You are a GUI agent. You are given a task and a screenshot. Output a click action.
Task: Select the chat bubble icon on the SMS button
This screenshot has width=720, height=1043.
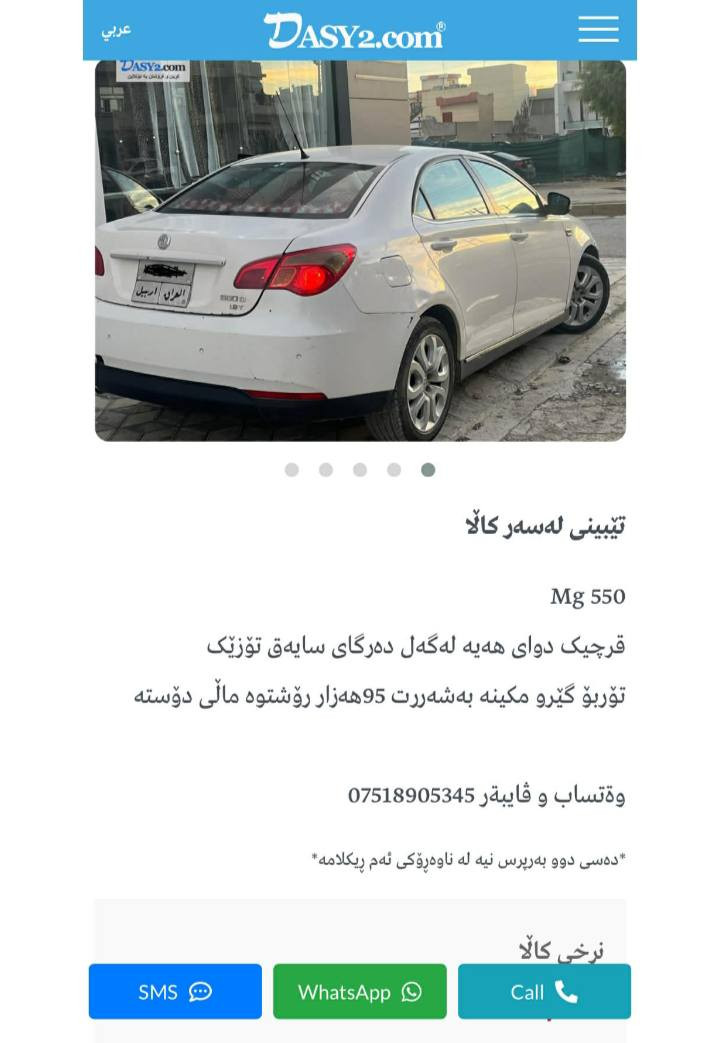click(x=200, y=991)
